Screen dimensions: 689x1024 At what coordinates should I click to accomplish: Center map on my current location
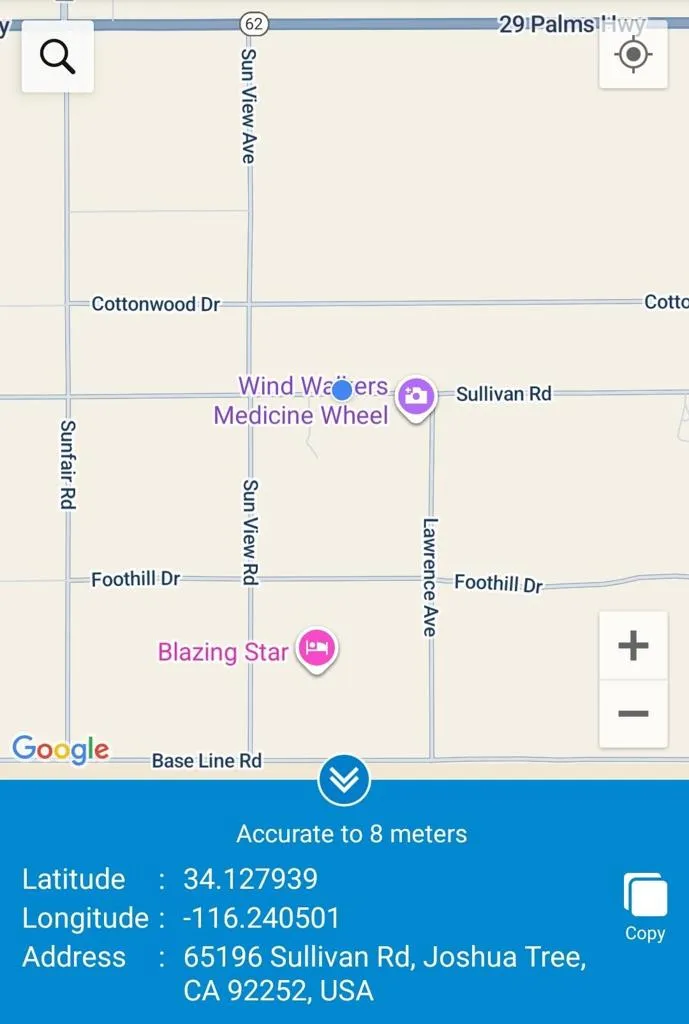click(x=633, y=55)
